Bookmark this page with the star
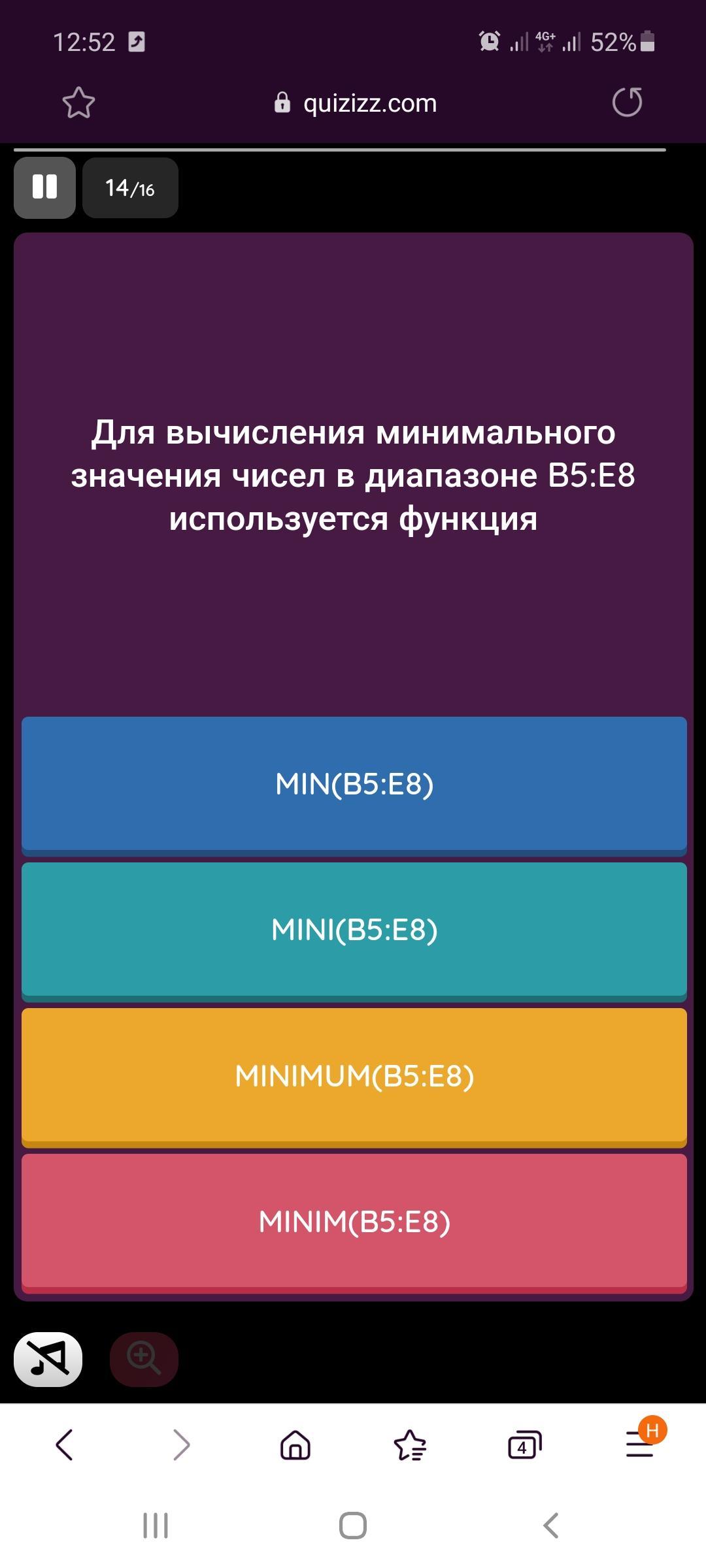 (78, 103)
